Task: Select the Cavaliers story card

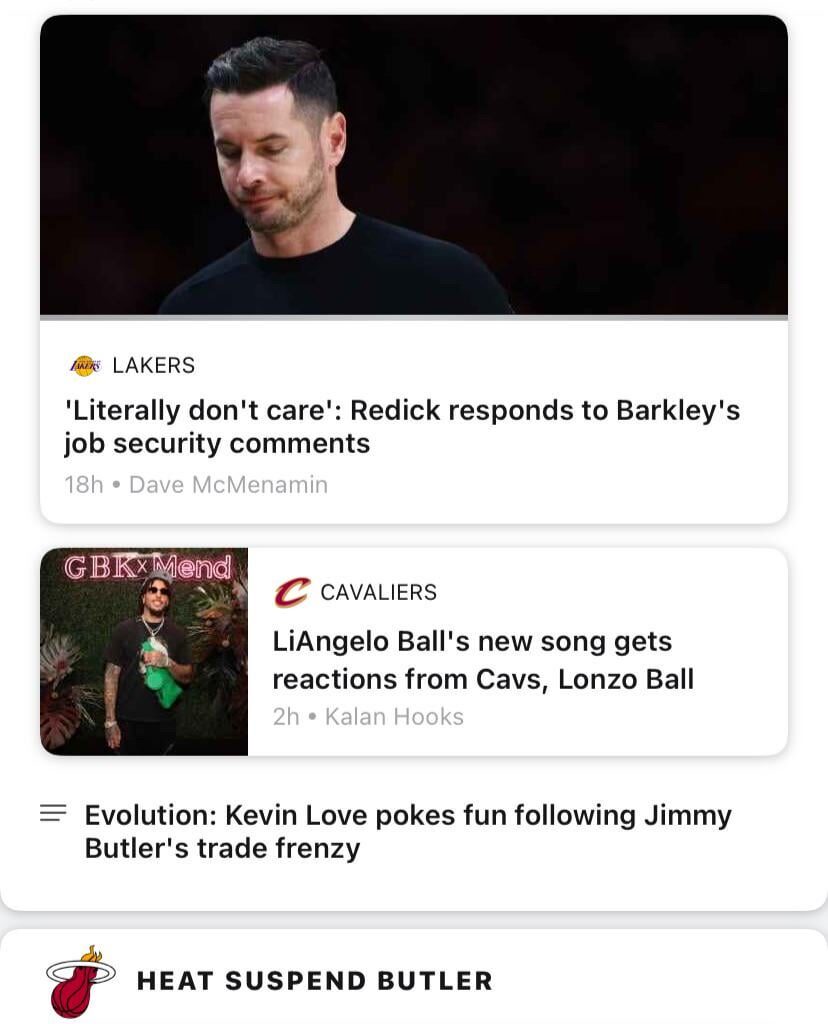Action: [x=414, y=651]
